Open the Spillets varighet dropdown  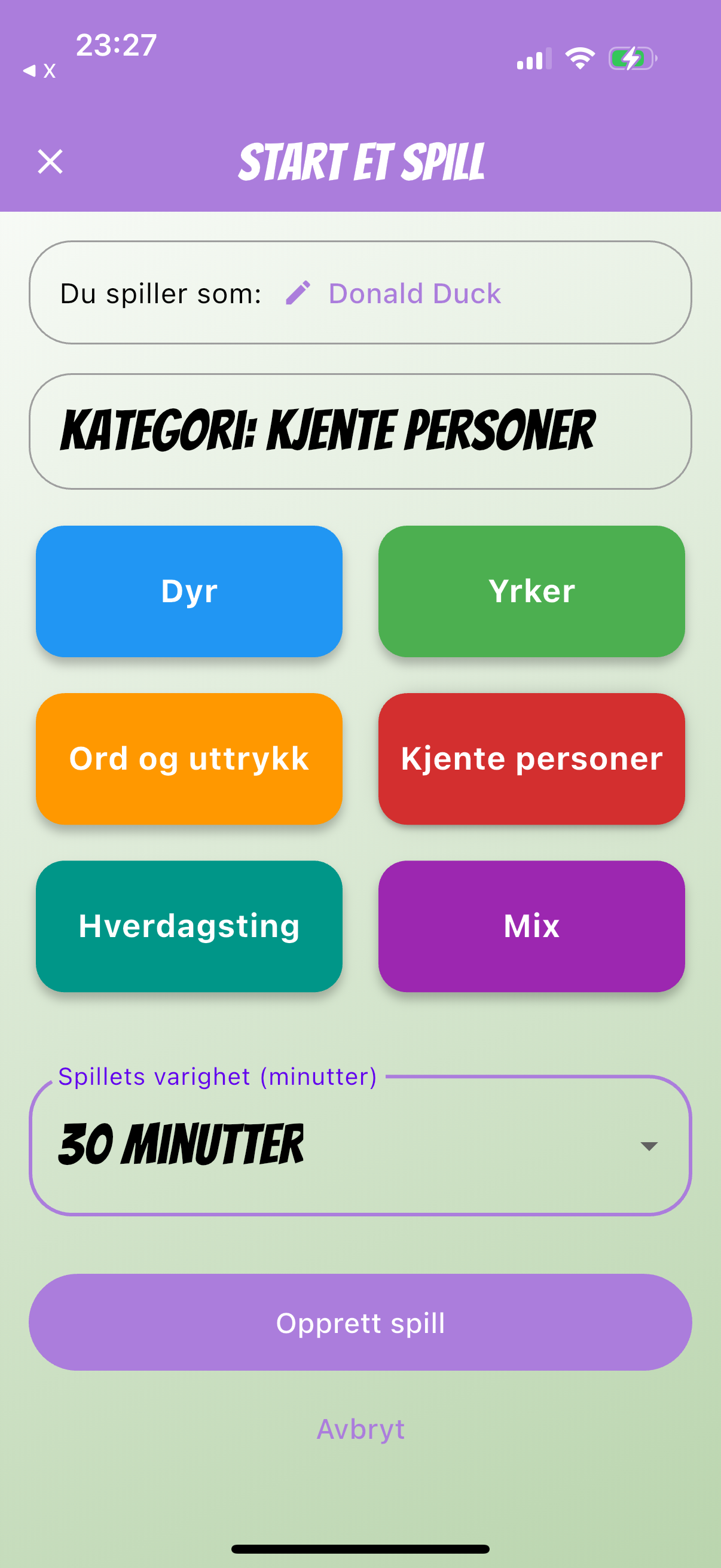point(360,1146)
